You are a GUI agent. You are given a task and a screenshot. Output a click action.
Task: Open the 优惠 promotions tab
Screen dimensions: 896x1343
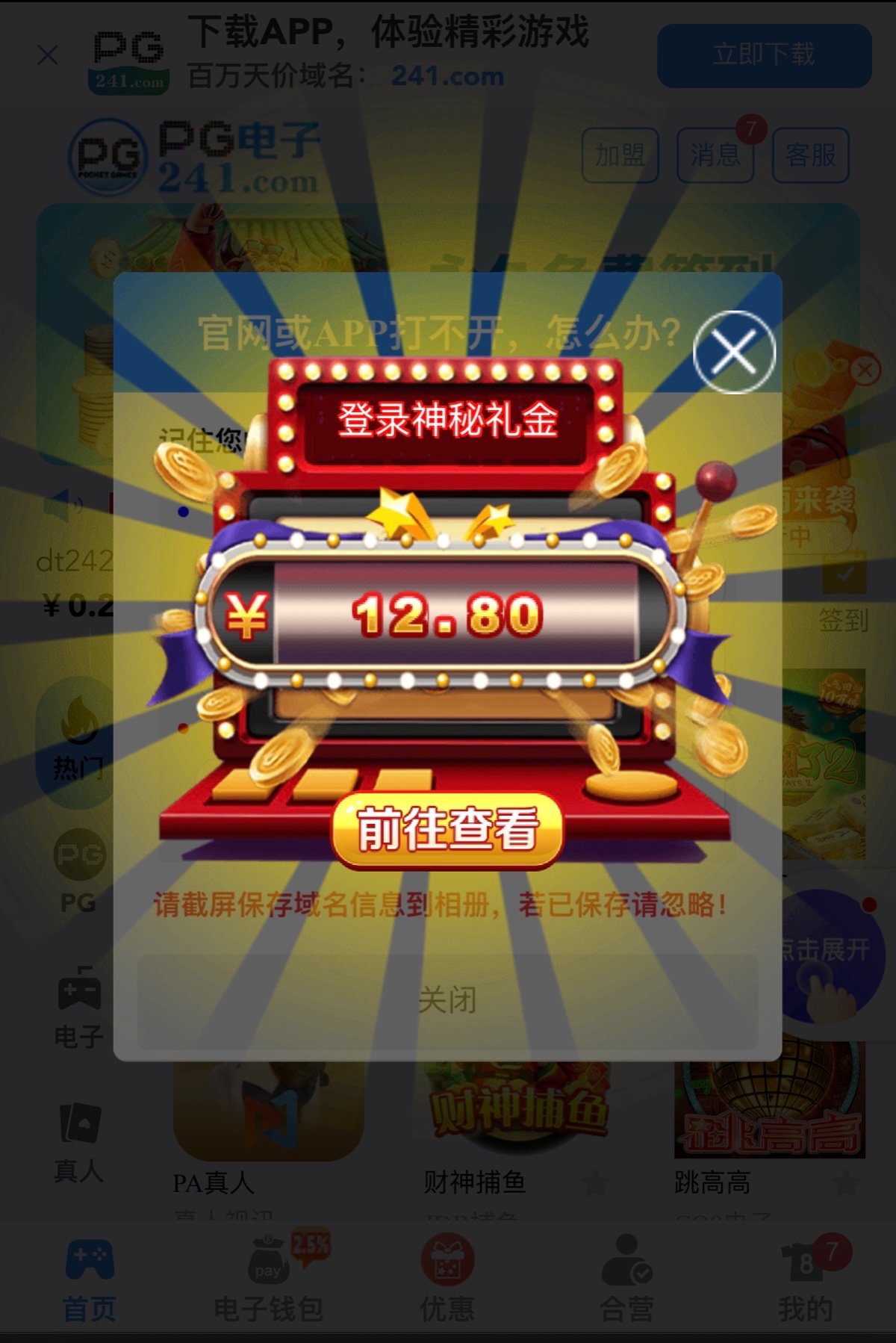pos(447,1281)
